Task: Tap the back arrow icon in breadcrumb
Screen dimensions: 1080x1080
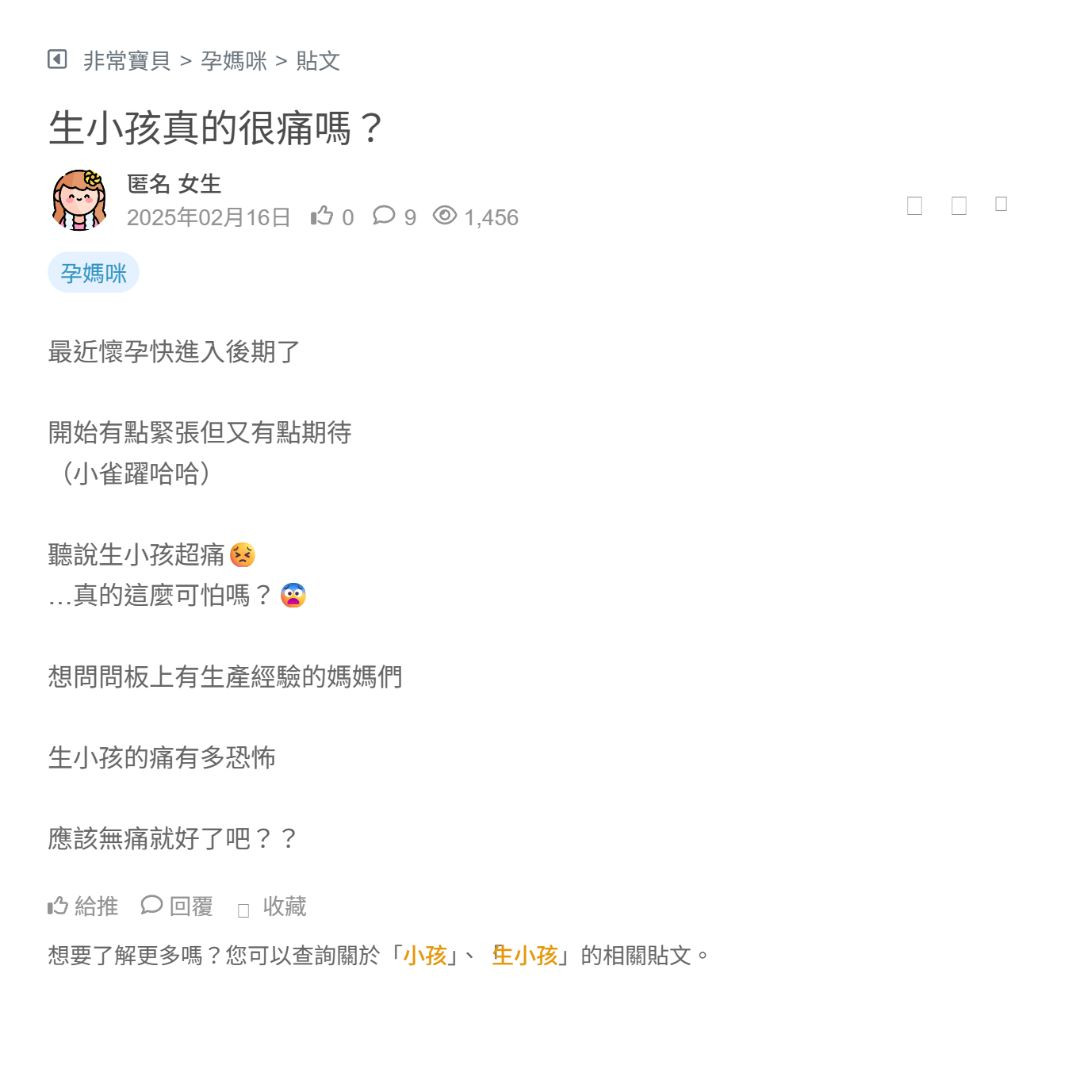Action: 57,60
